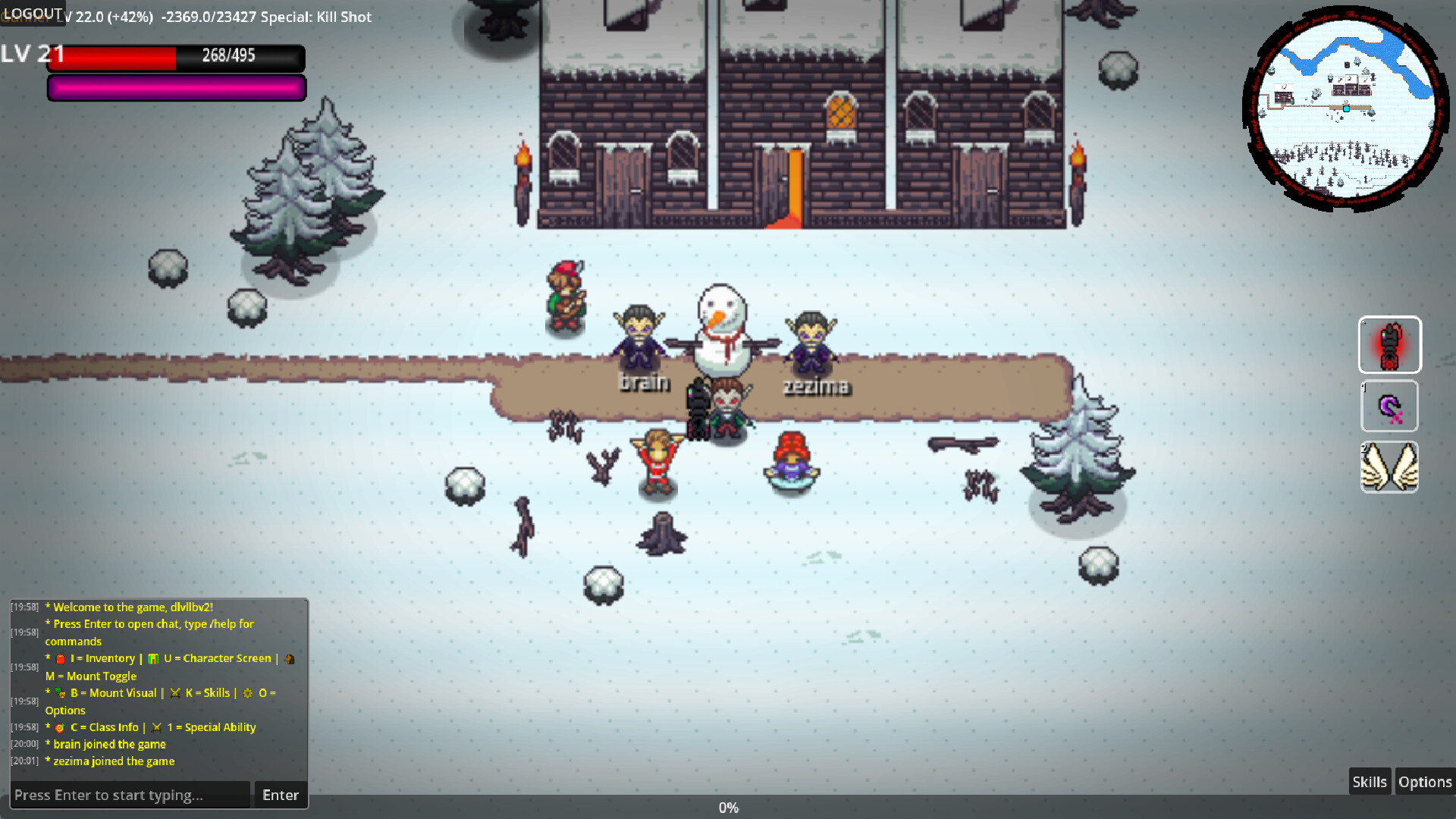Open the Options menu
The width and height of the screenshot is (1456, 819).
tap(1424, 782)
